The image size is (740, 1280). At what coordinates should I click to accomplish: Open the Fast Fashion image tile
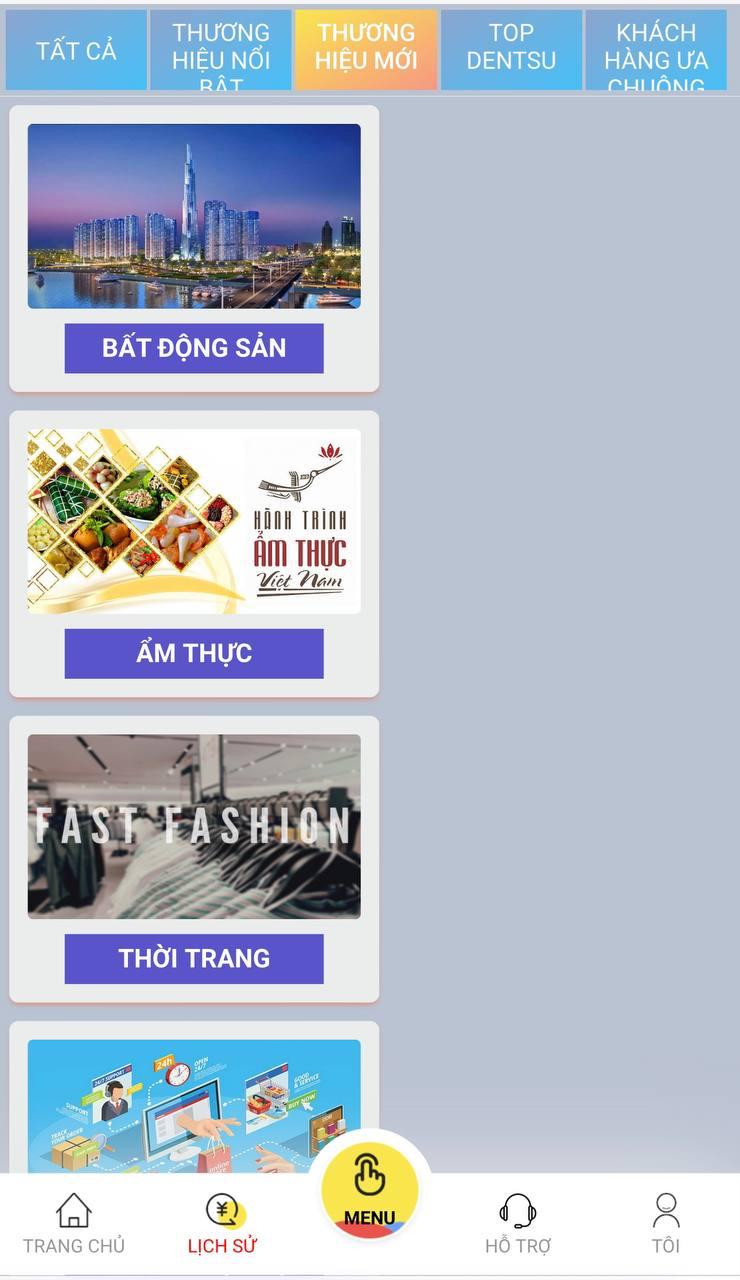[x=194, y=826]
